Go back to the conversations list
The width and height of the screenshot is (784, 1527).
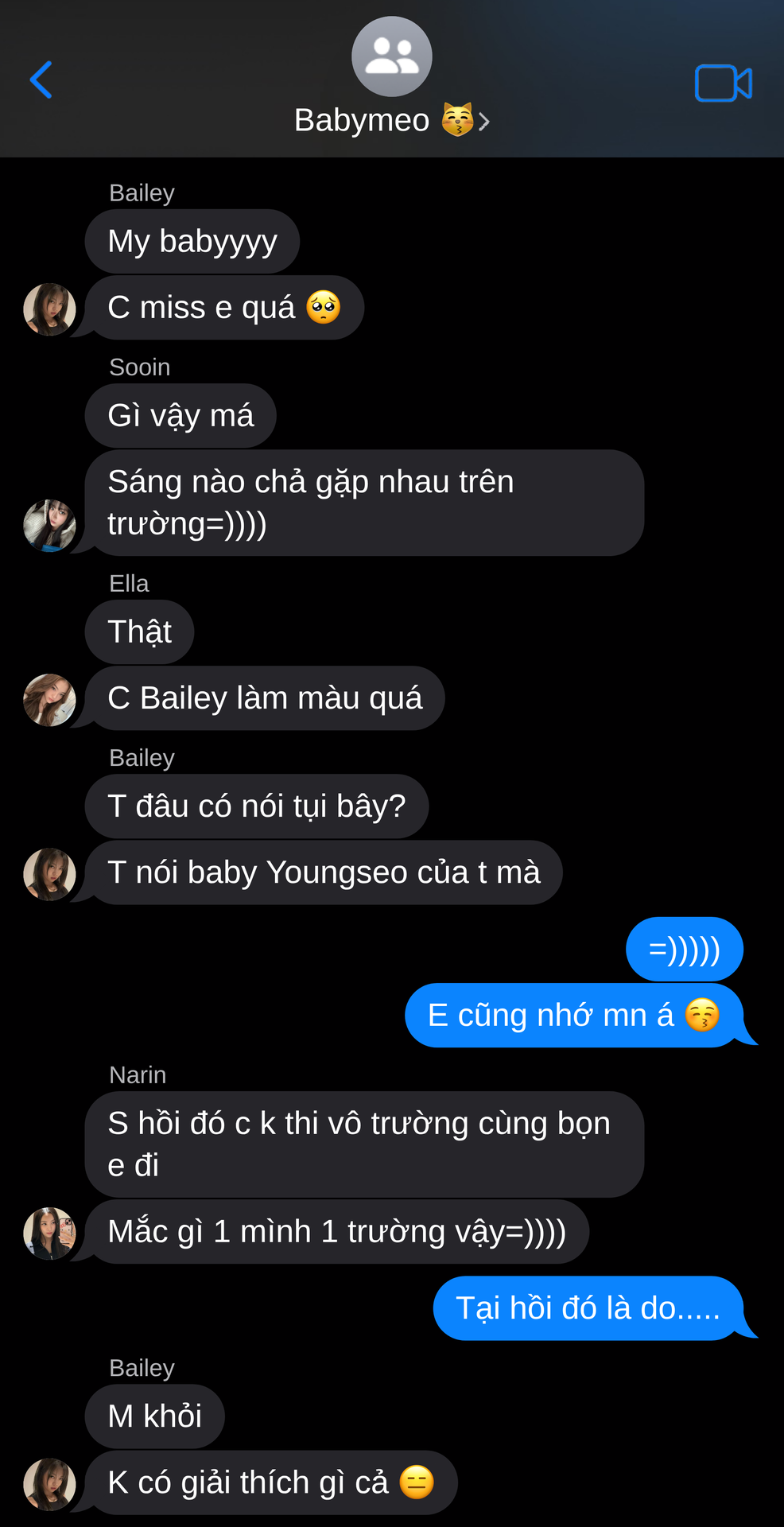point(41,80)
